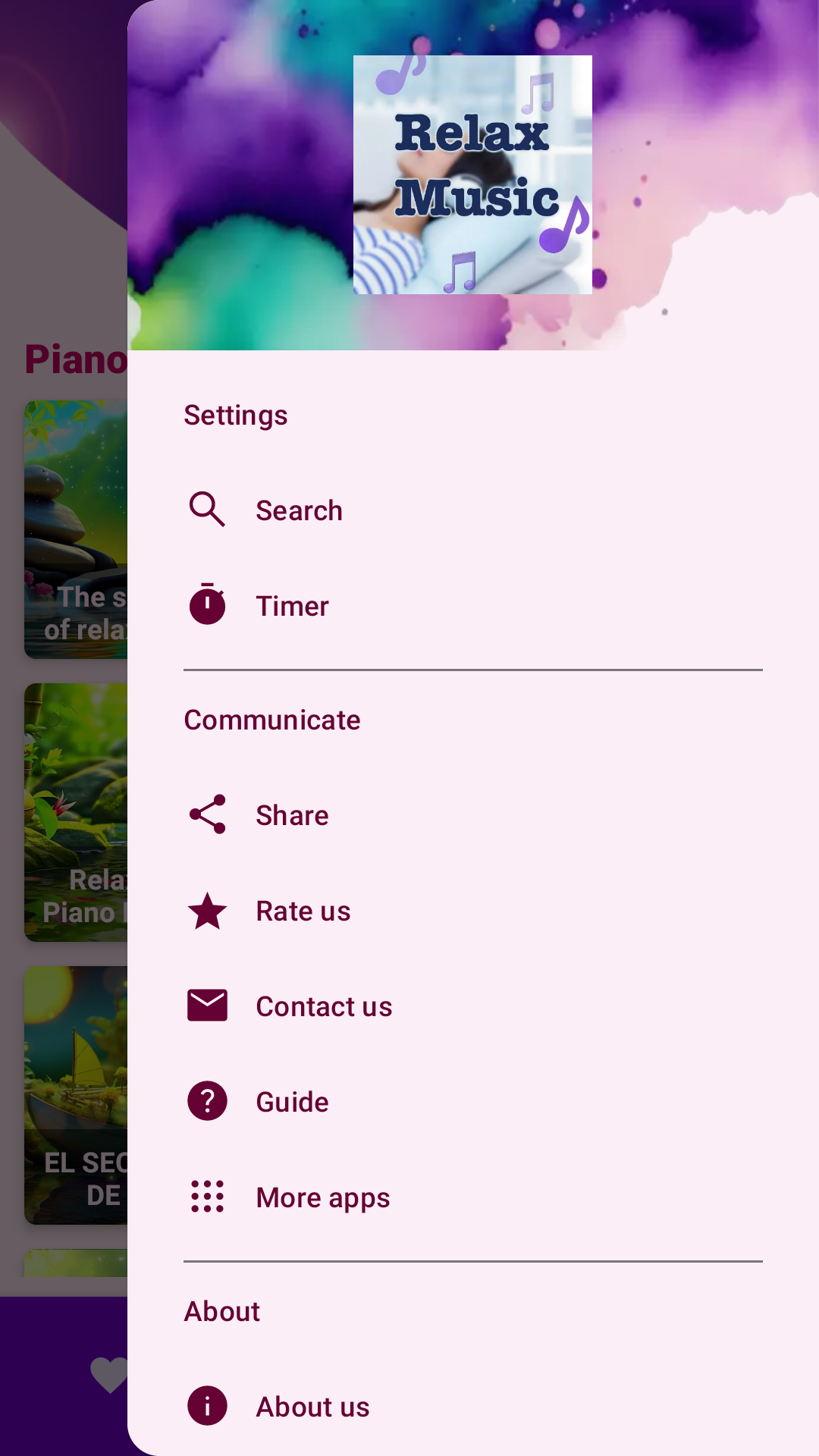The image size is (819, 1456).
Task: Select the Timer menu entry
Action: coord(293,605)
